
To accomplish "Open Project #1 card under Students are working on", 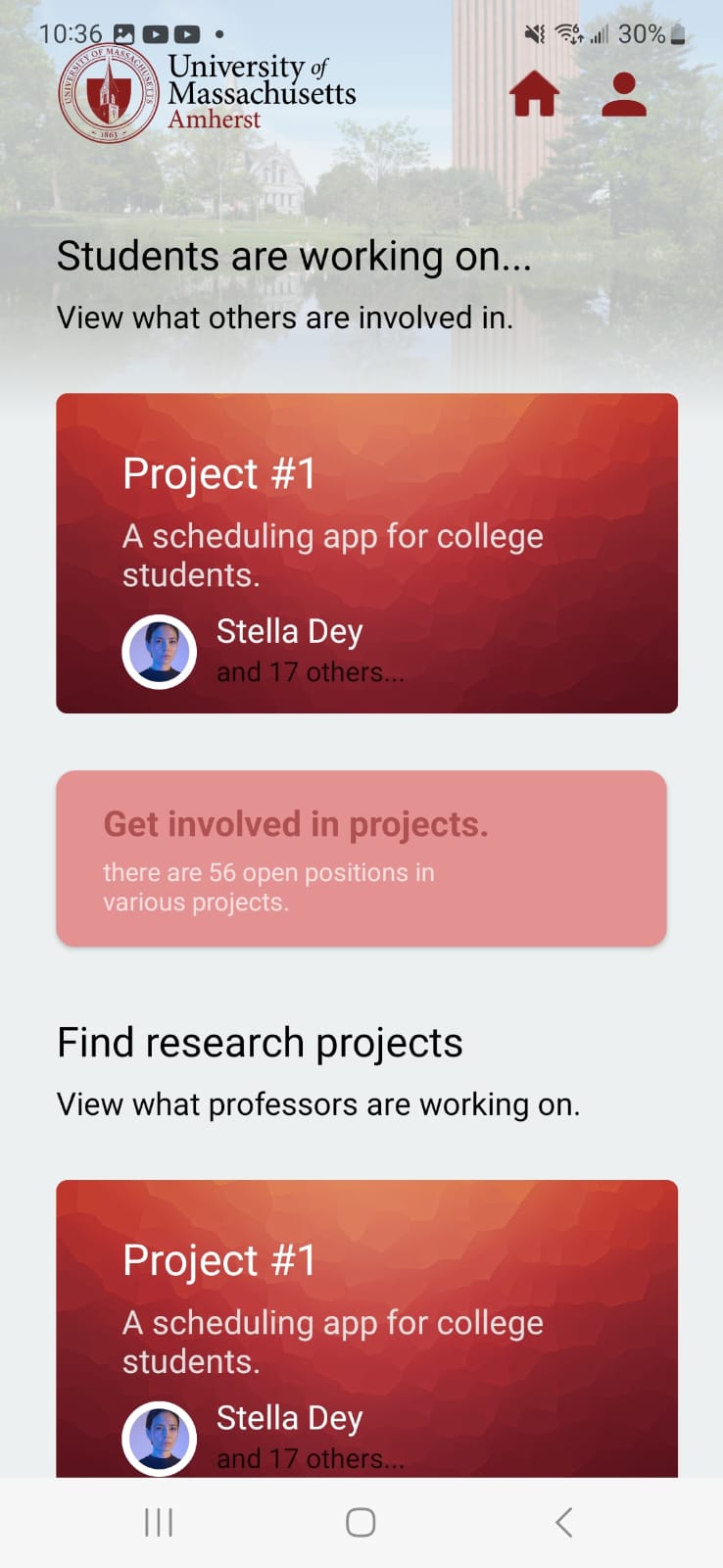I will [x=366, y=553].
